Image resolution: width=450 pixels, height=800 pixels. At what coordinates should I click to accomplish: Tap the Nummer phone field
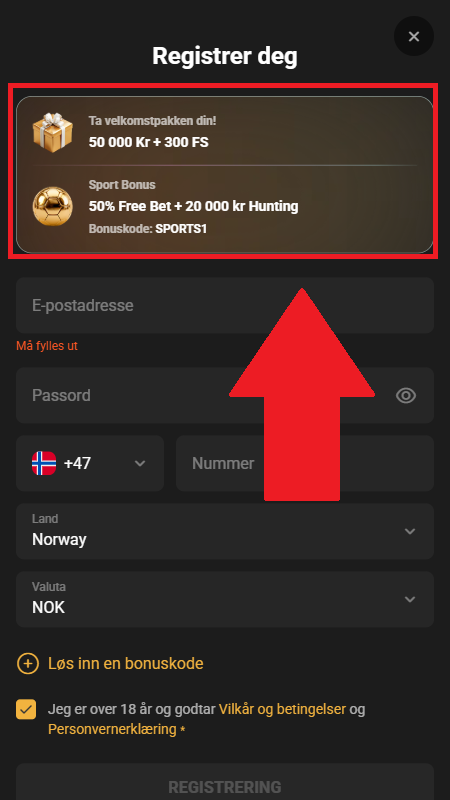point(305,463)
